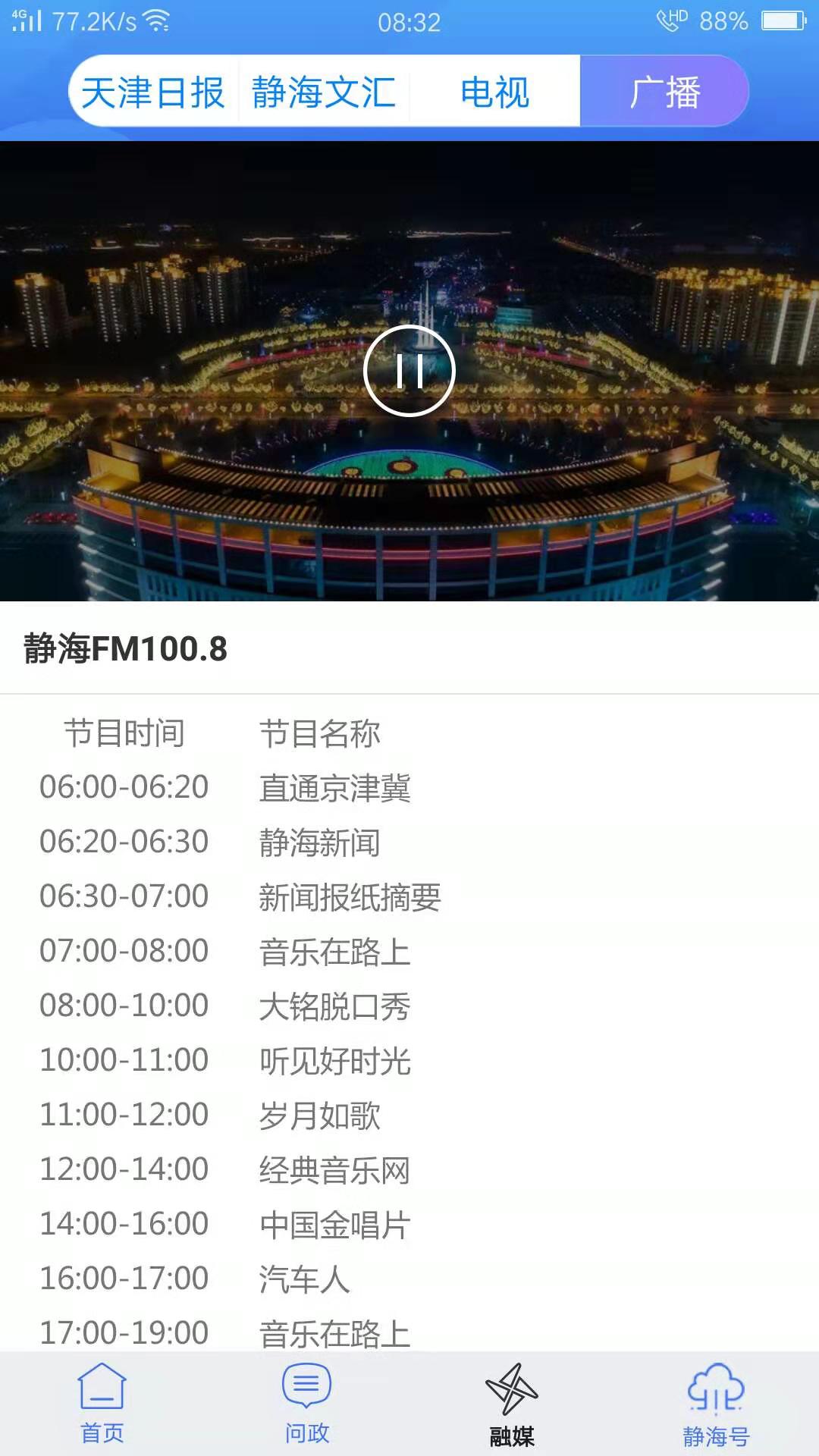Select the 融媒 pinwheel icon
Screen dimensions: 819x1456
pos(510,1399)
